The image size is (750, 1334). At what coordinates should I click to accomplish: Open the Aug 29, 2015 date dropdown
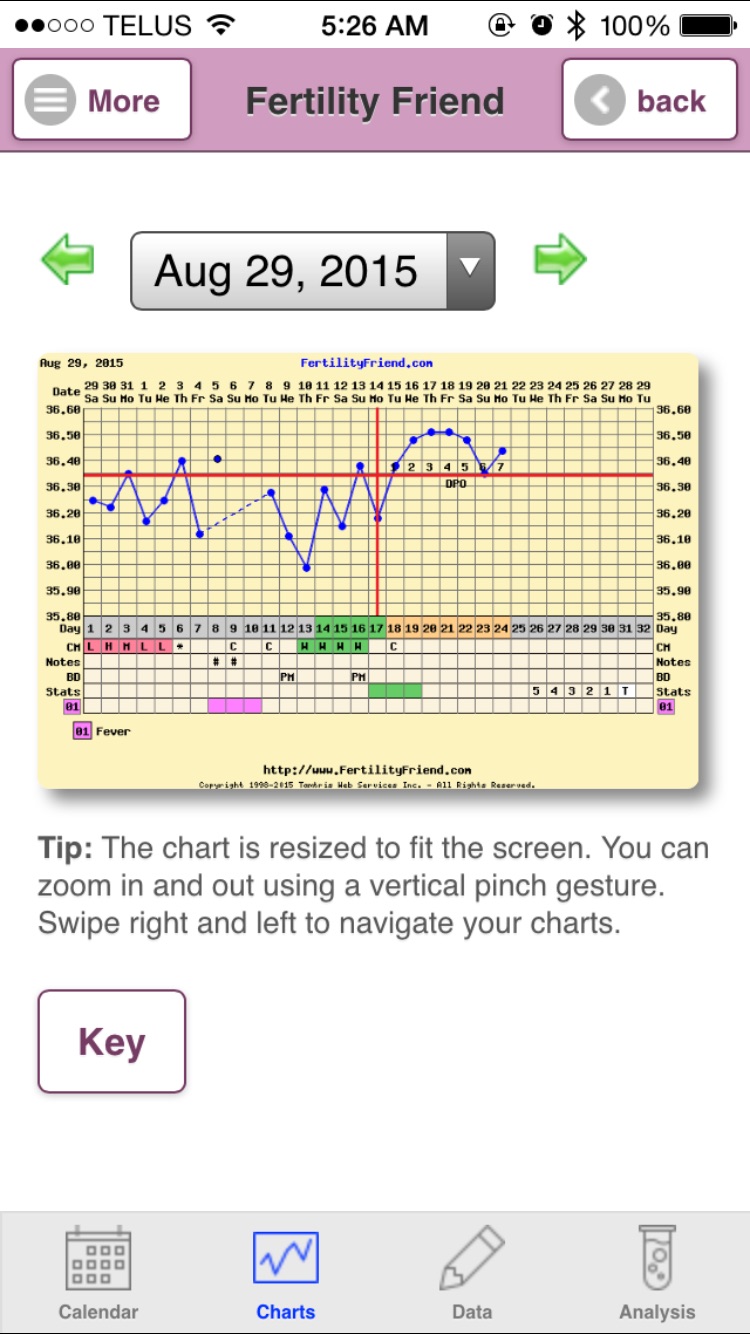click(312, 271)
